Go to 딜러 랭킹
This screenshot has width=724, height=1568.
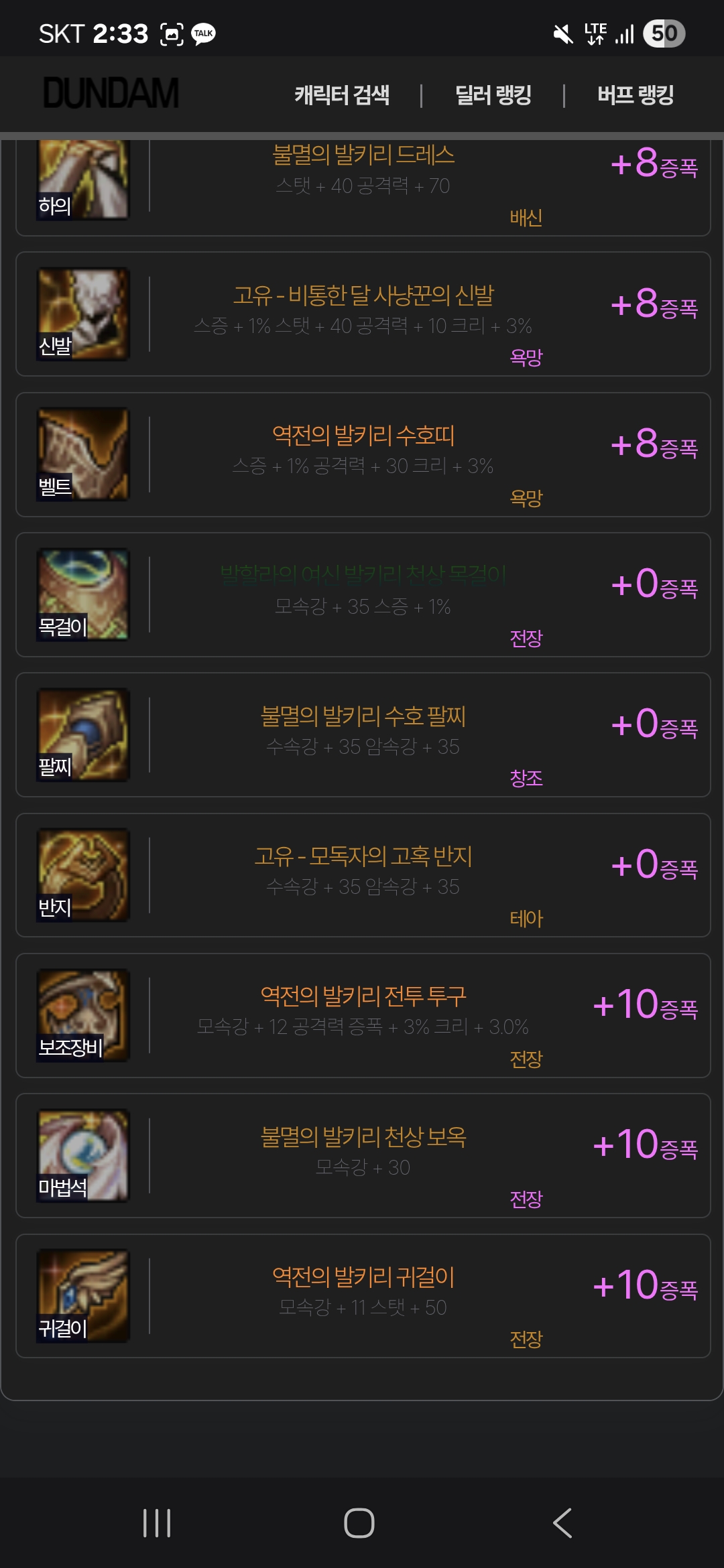pyautogui.click(x=493, y=94)
